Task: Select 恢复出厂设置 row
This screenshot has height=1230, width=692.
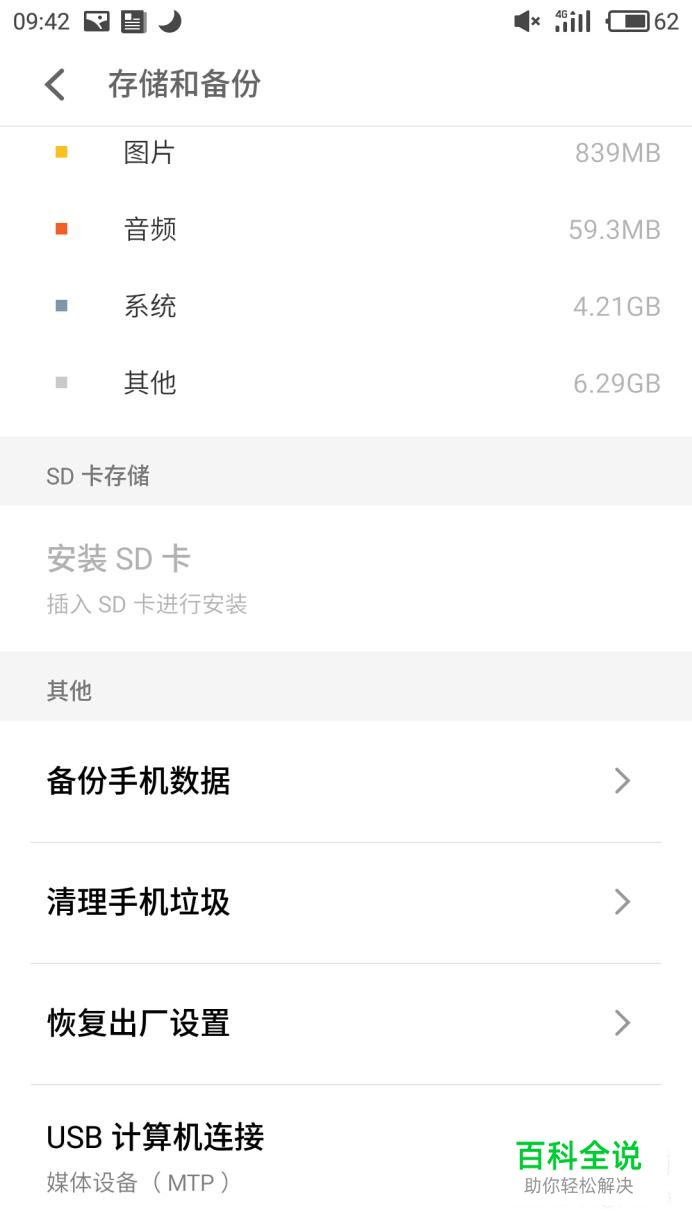Action: click(x=345, y=1023)
